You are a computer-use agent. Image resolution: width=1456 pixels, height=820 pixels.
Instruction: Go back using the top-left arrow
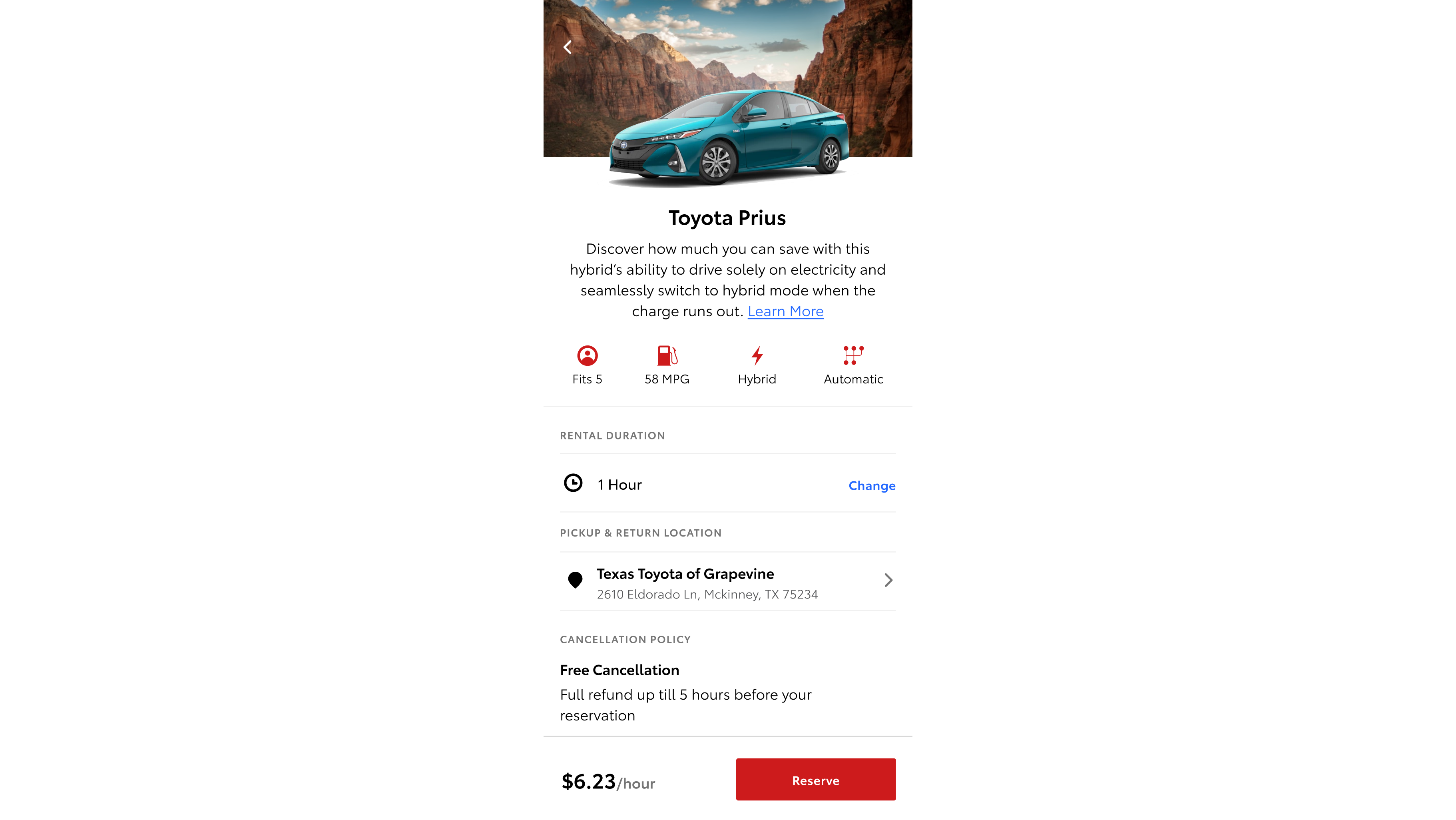(x=568, y=47)
